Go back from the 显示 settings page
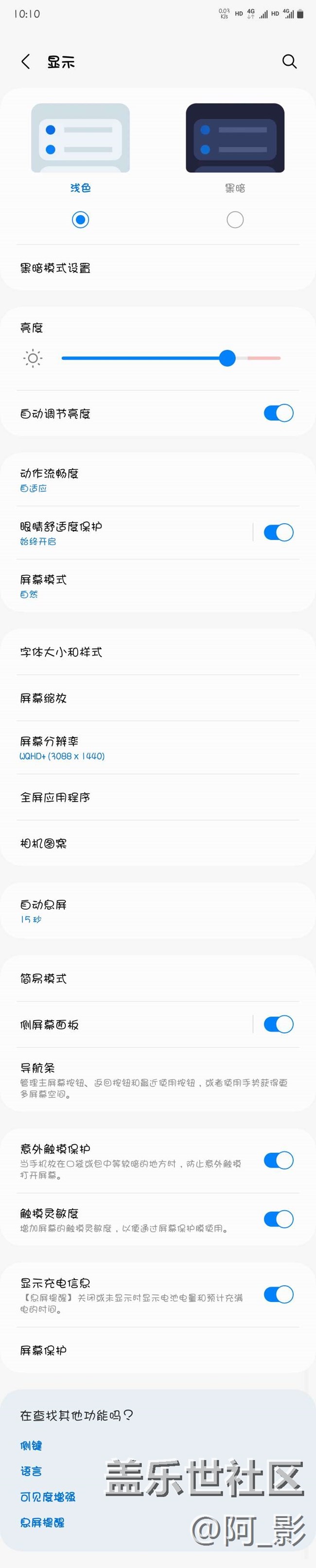The image size is (316, 1568). click(x=26, y=61)
